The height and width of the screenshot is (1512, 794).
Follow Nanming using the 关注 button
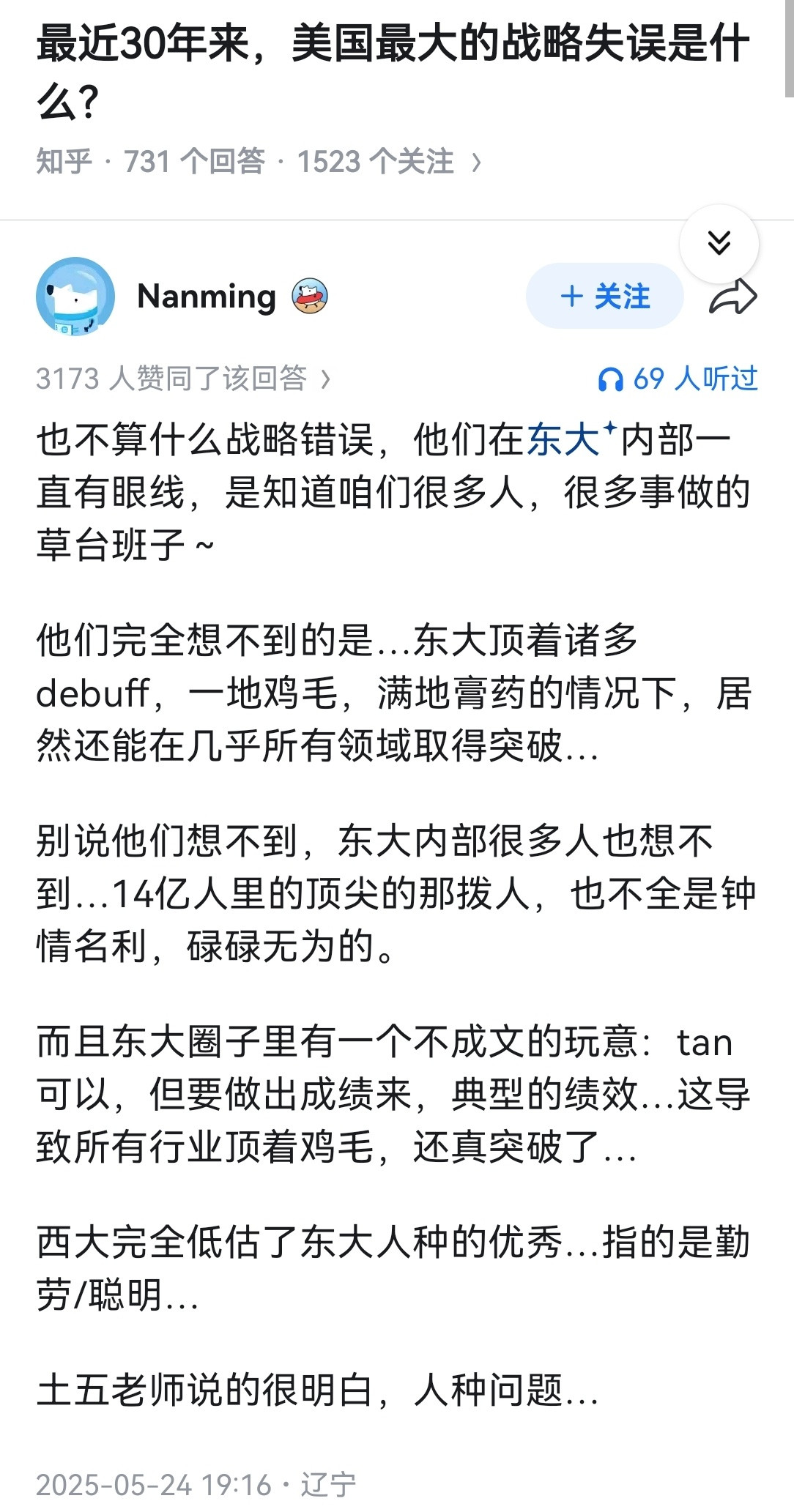pyautogui.click(x=605, y=296)
